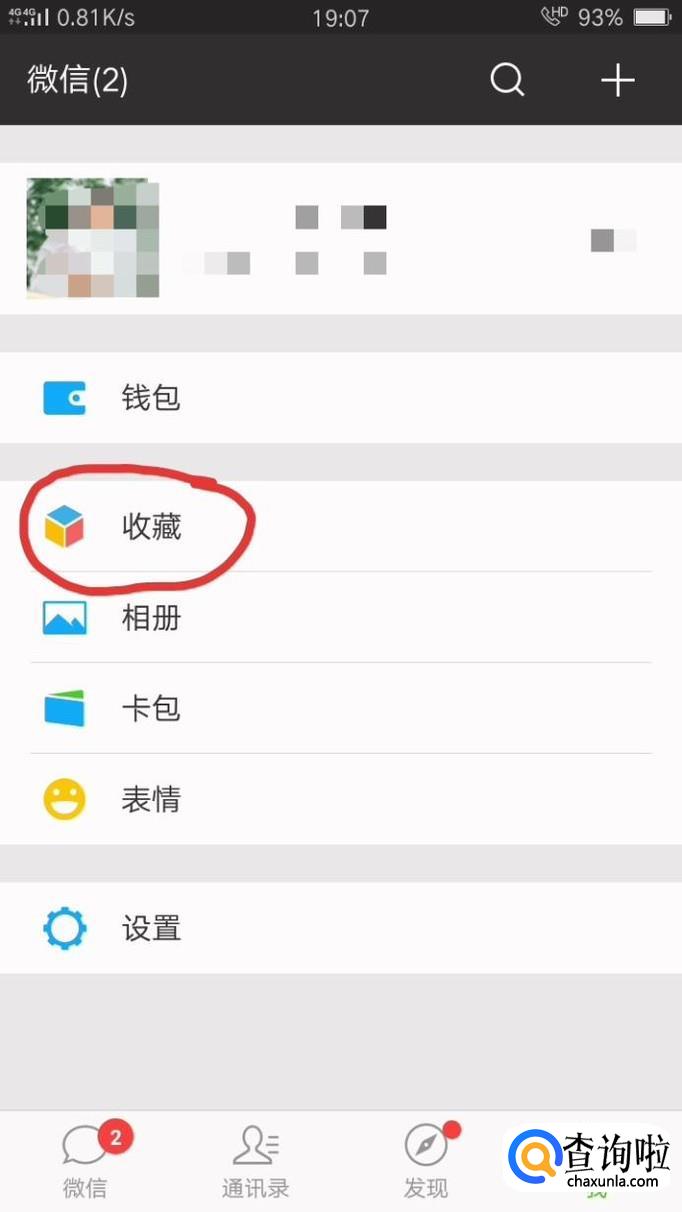Screen dimensions: 682x1212
Task: Switch to the 通讯录 contacts tab
Action: coord(256,1162)
